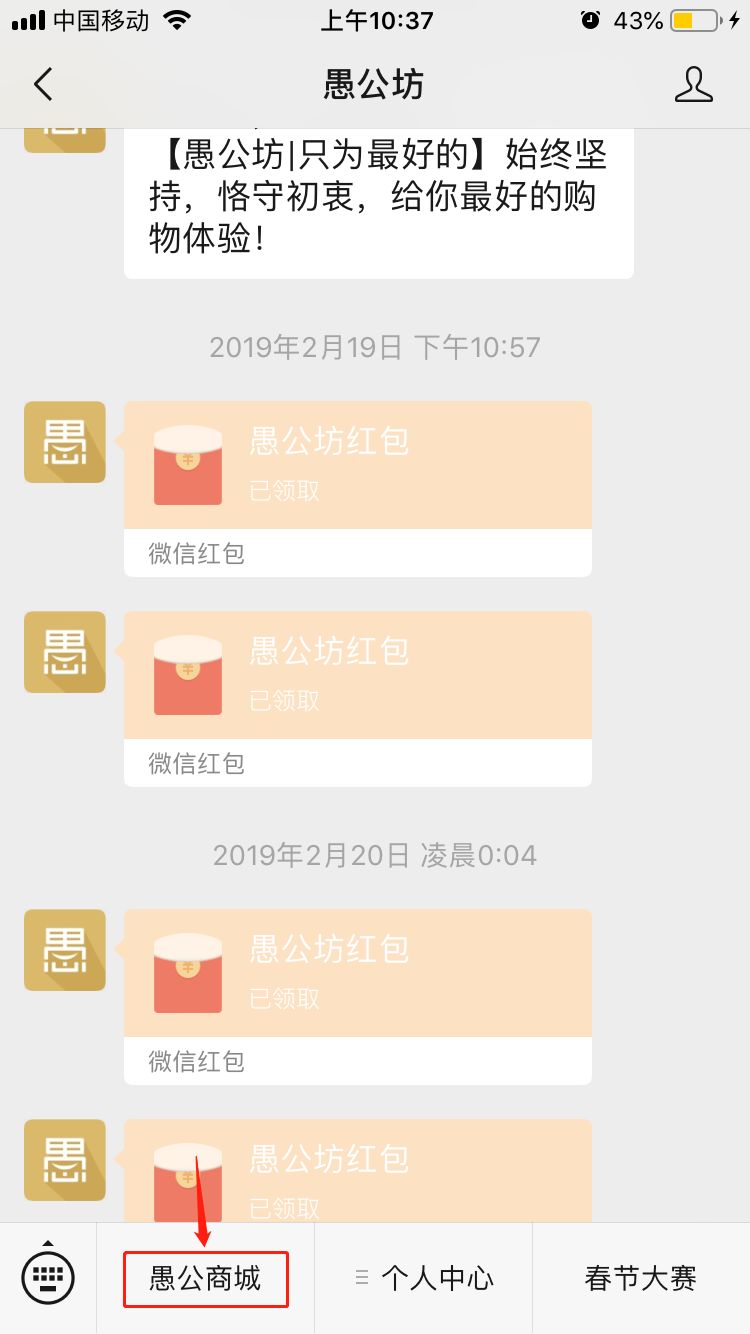Image resolution: width=750 pixels, height=1334 pixels.
Task: Tap the back arrow to exit 愚公坊 chat
Action: coord(42,84)
